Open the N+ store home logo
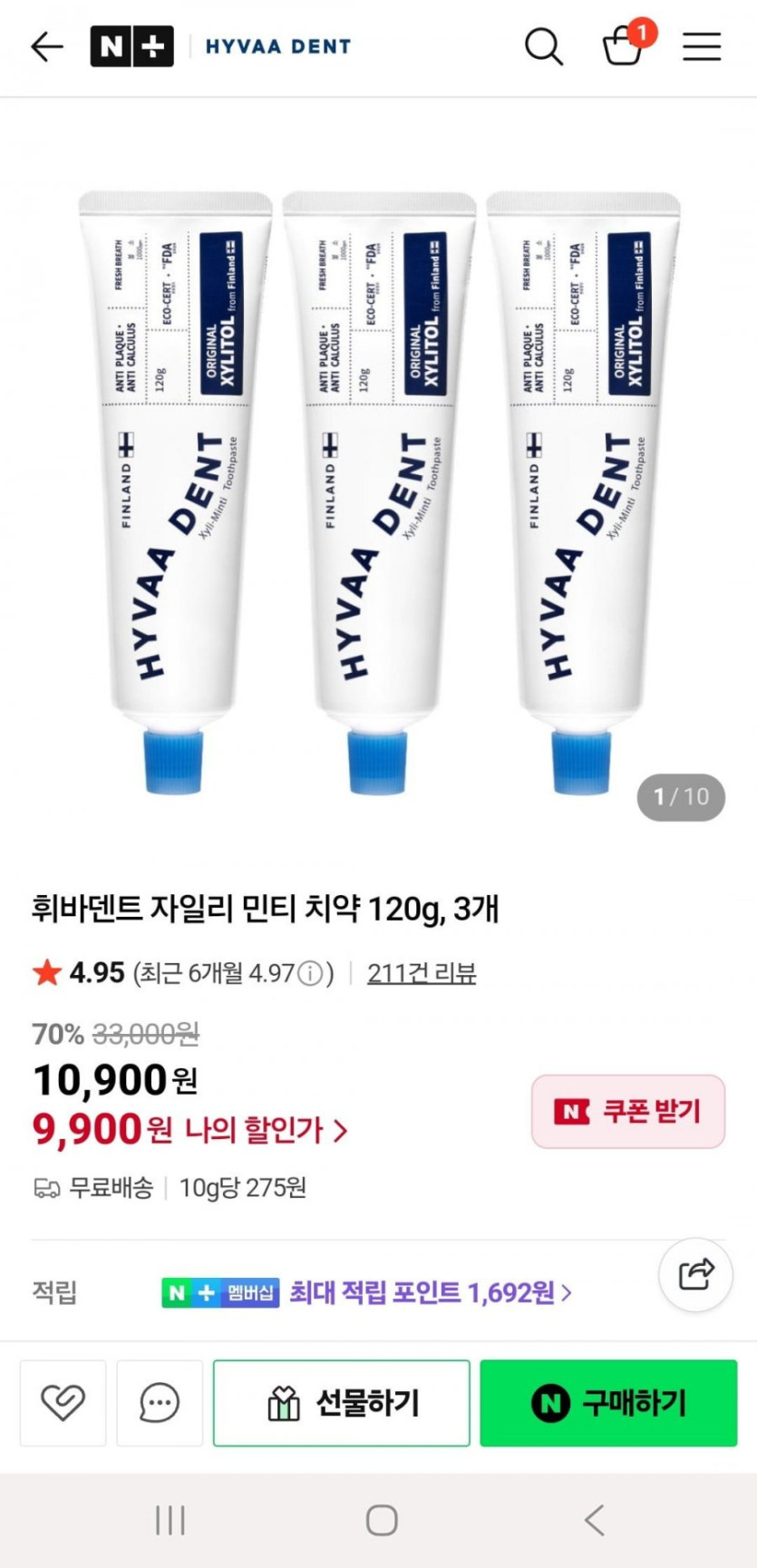757x1568 pixels. click(131, 46)
